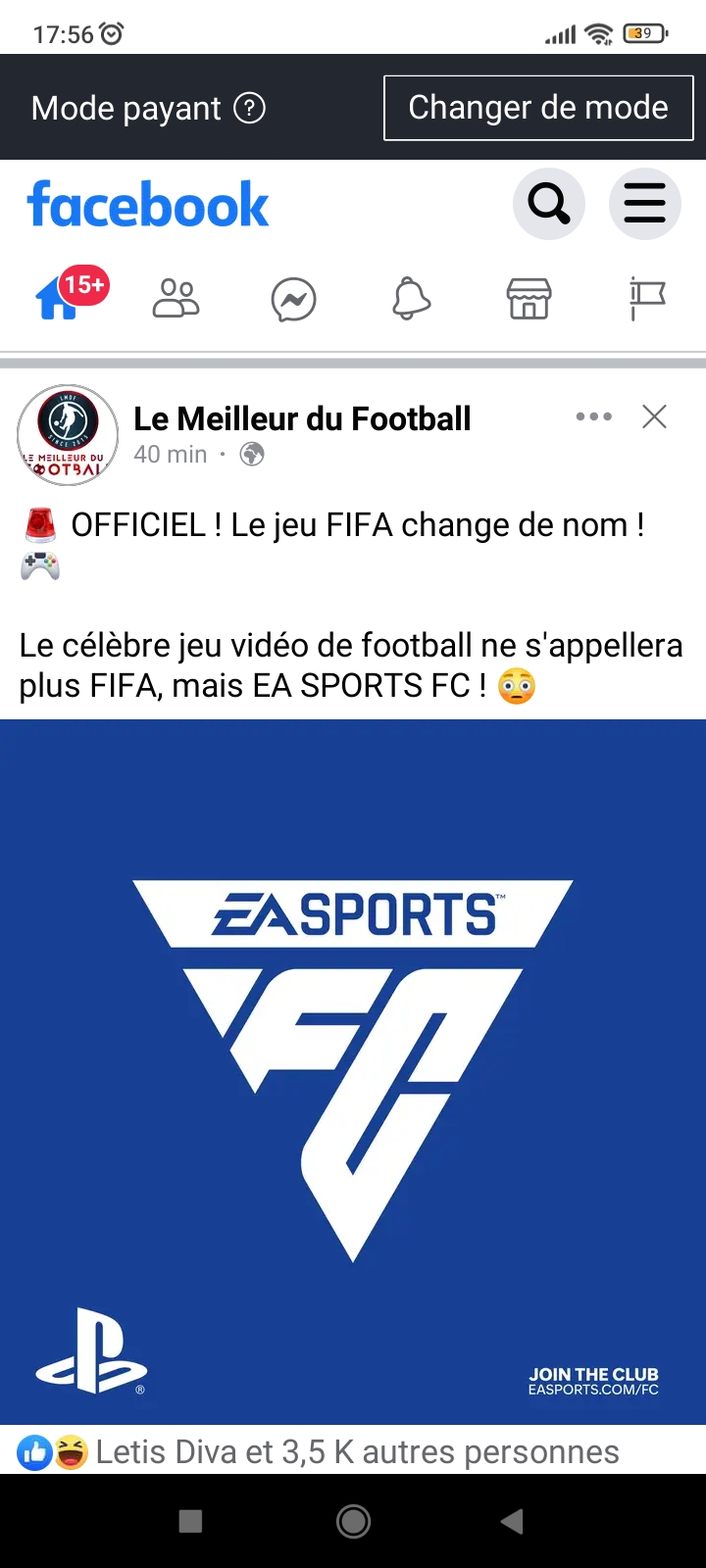Tap the Changer de mode button
706x1568 pixels.
[x=537, y=108]
